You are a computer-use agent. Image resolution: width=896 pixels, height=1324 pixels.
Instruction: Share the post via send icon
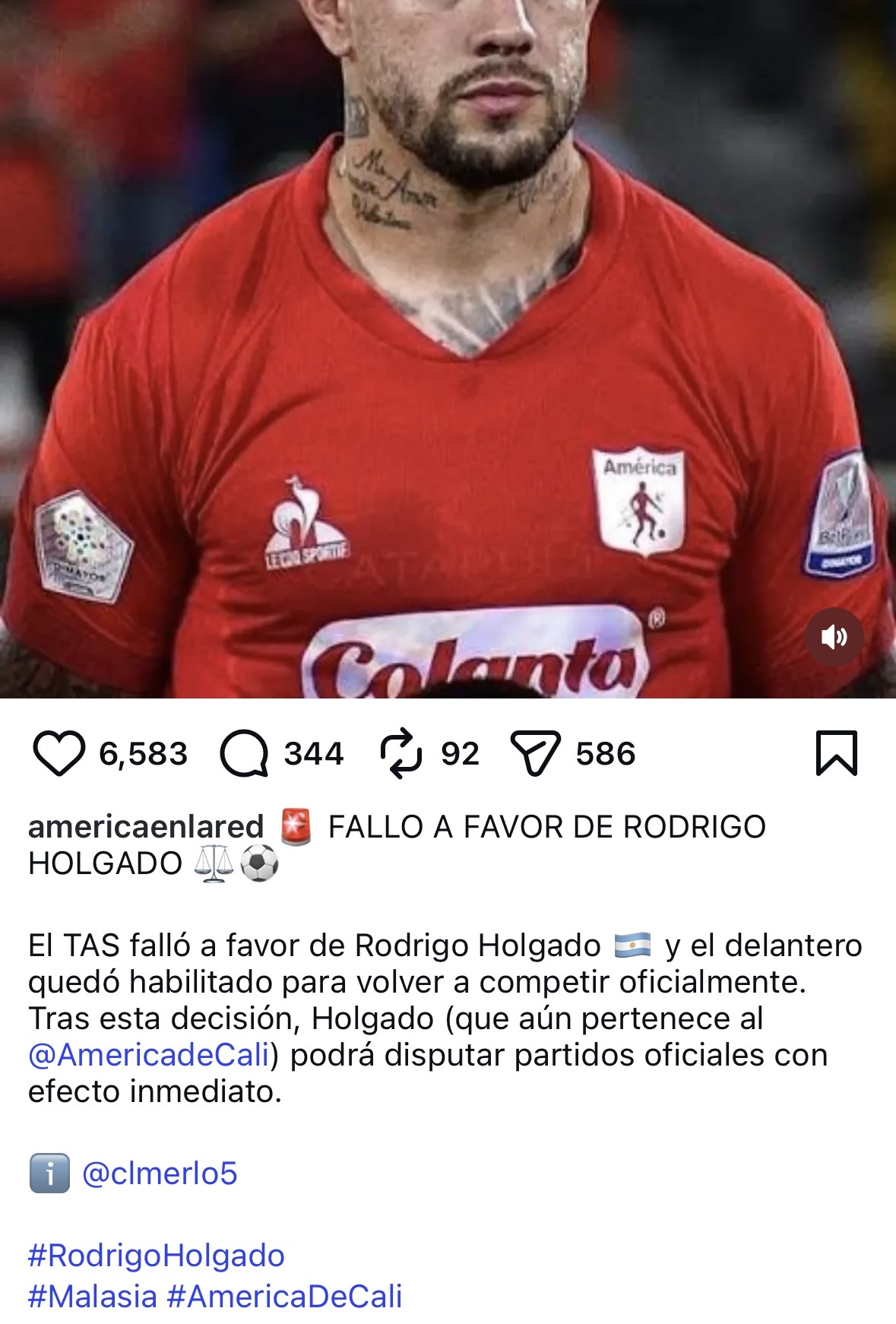[535, 754]
